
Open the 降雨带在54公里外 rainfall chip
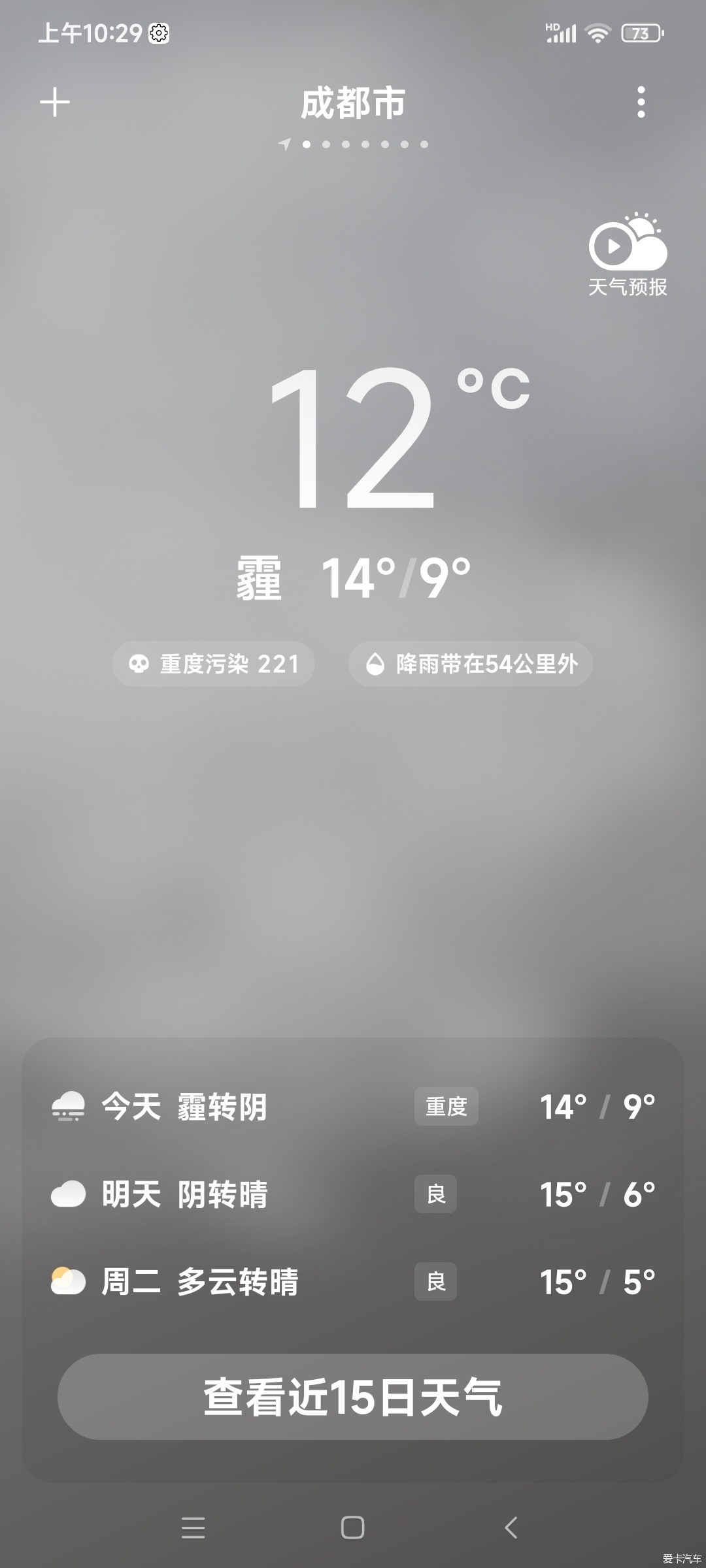coord(471,664)
